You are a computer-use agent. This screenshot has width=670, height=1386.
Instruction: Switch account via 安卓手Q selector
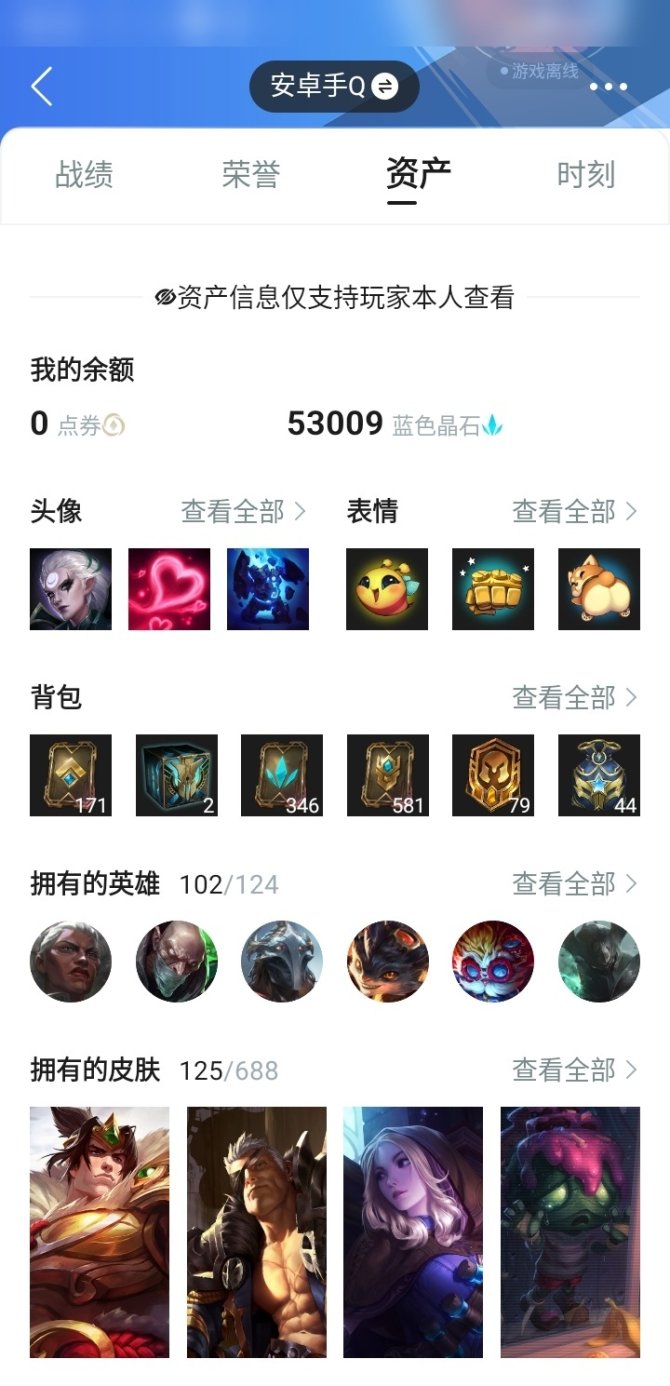pyautogui.click(x=334, y=87)
